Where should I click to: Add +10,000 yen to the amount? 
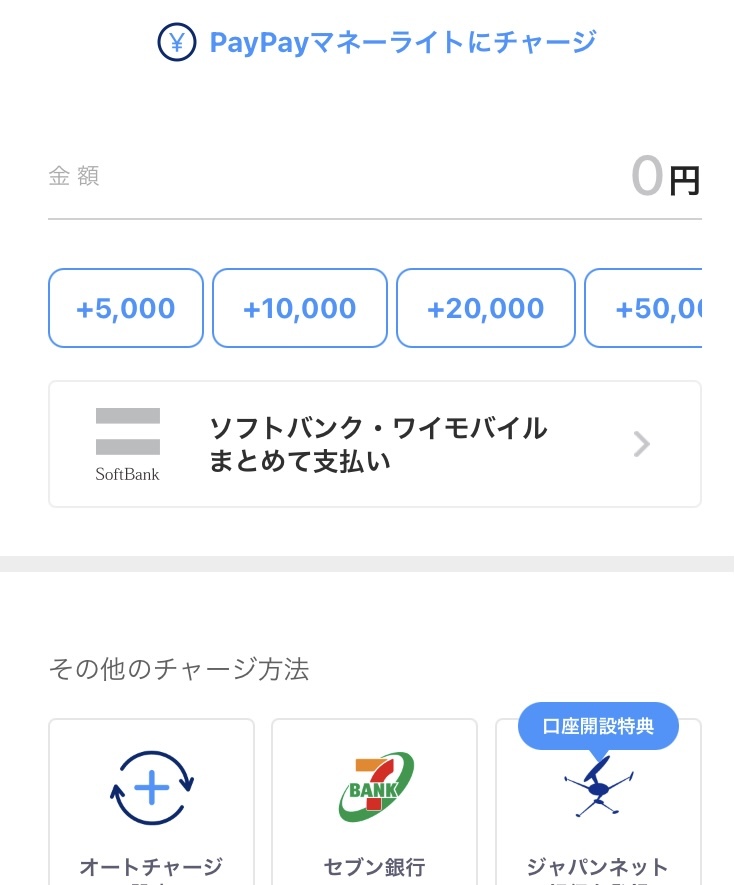[300, 308]
